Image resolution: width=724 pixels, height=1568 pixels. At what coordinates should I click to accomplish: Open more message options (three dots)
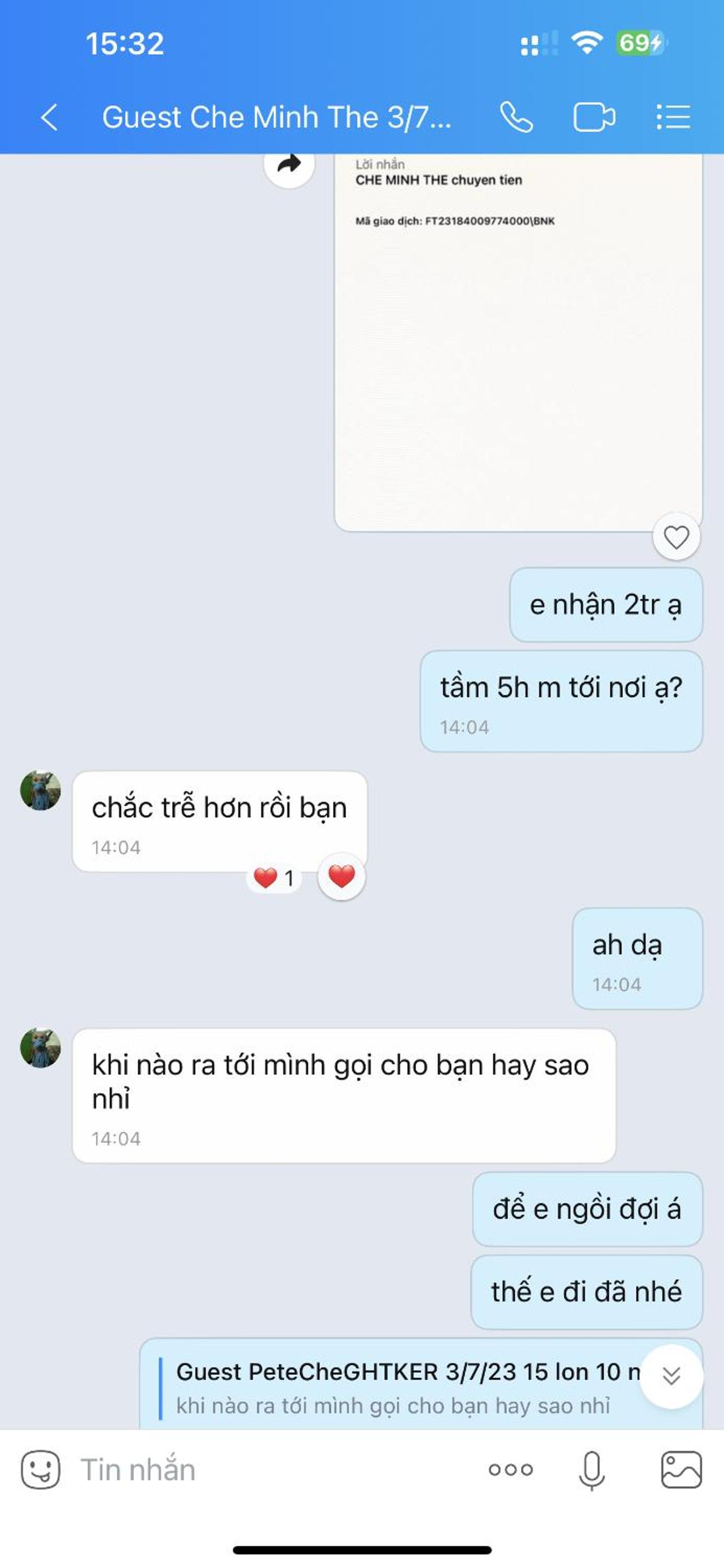point(511,1469)
